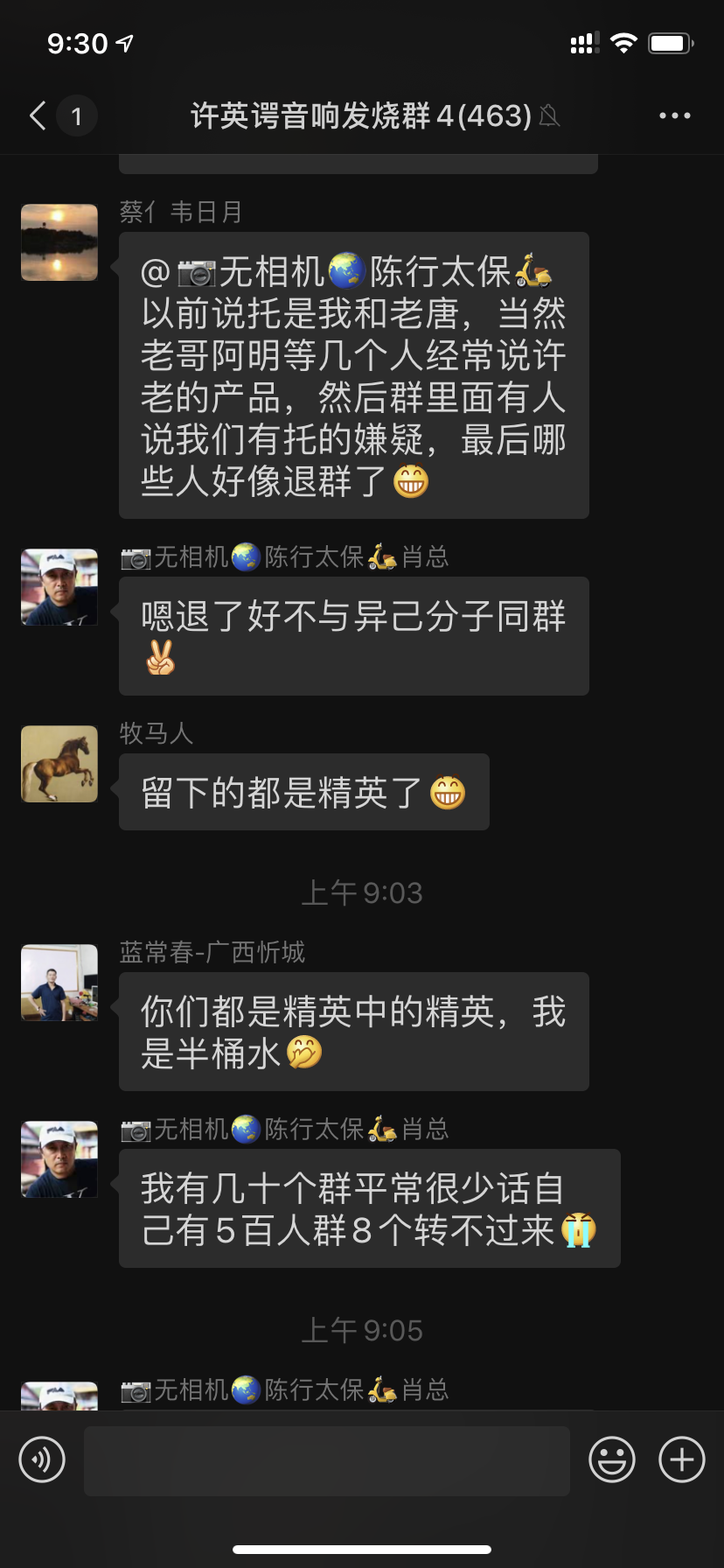Open 蓝常春-广西忻城's avatar profile

click(x=59, y=983)
